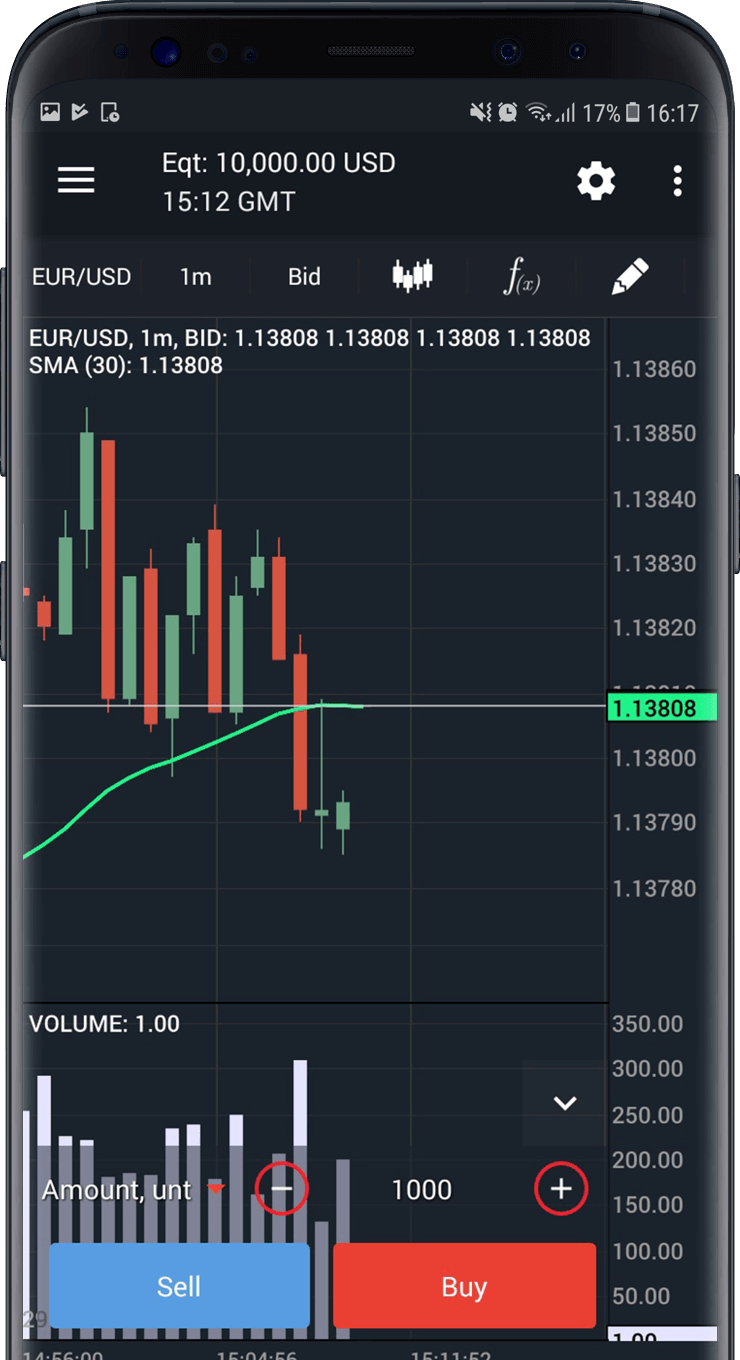Collapse the volume panel with the chevron
The image size is (740, 1360).
[x=564, y=1102]
